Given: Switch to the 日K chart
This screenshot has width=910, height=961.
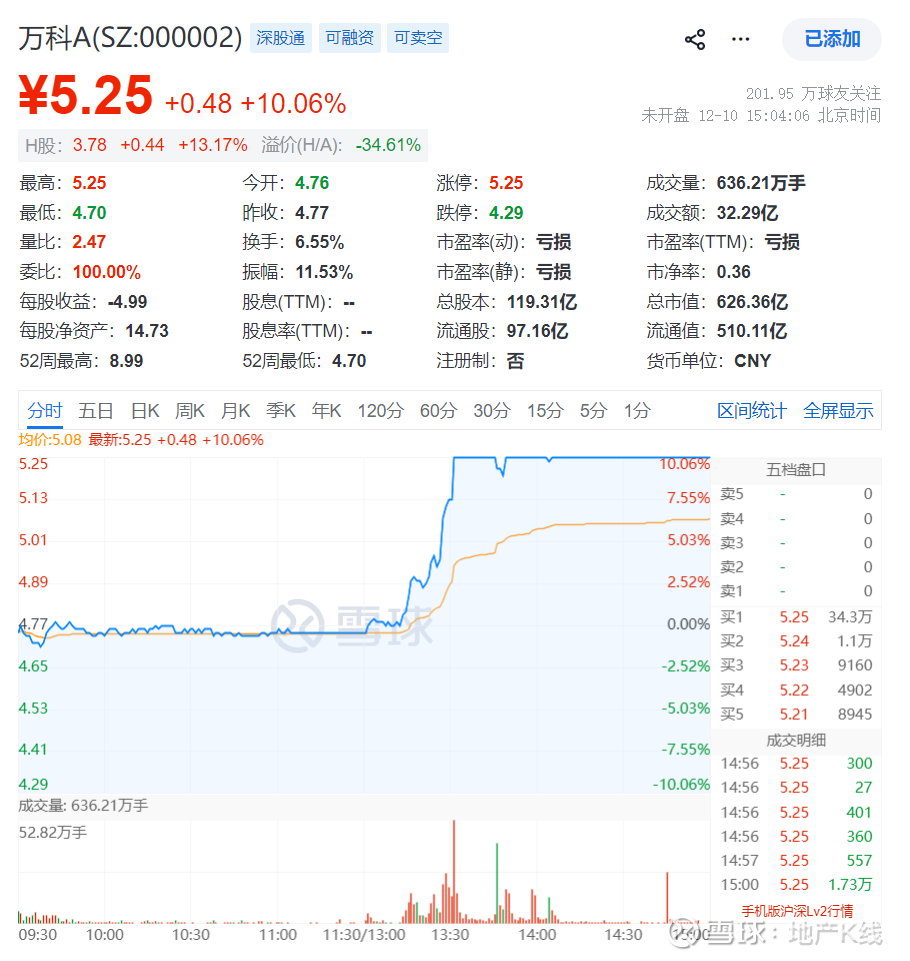Looking at the screenshot, I should pos(145,410).
